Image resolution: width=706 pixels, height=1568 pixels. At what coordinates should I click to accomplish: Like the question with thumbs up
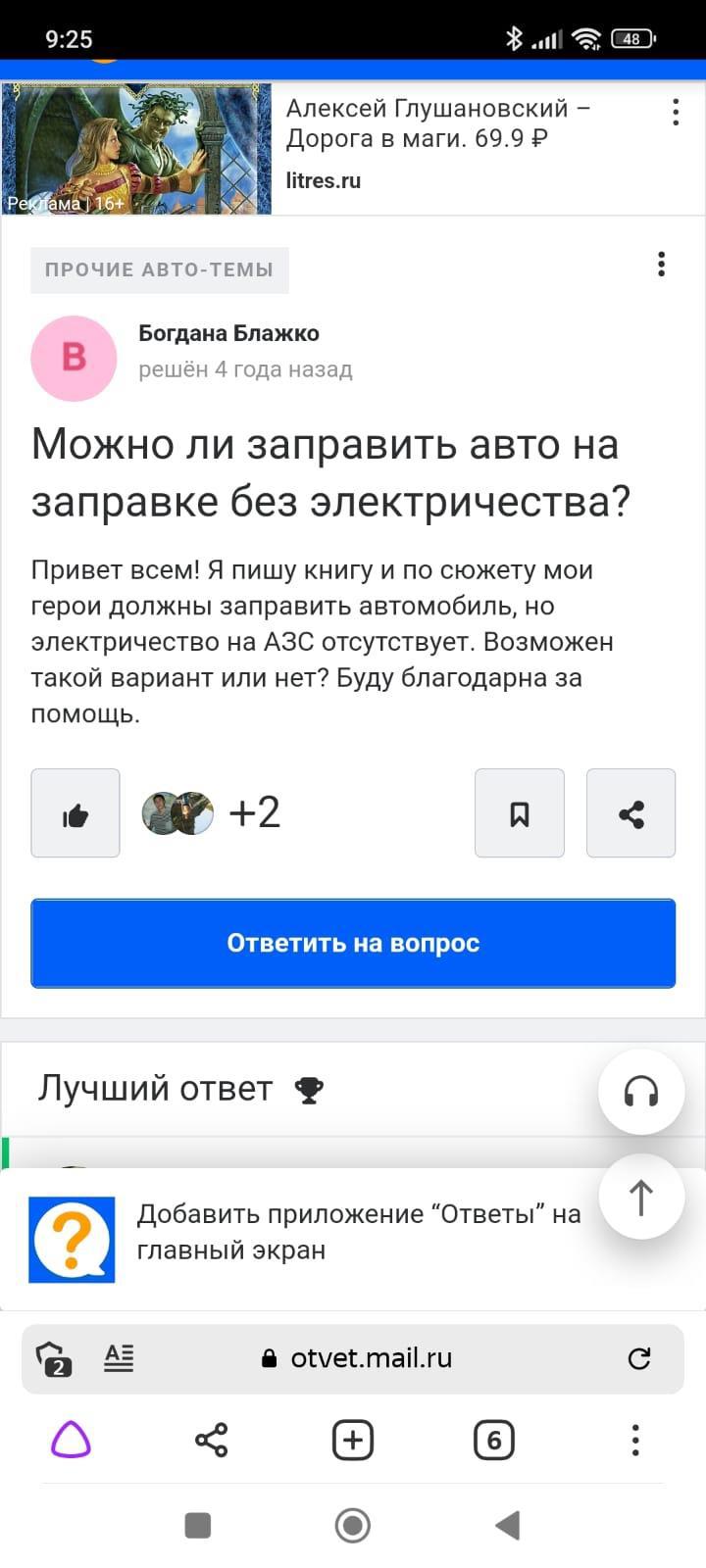[x=76, y=813]
